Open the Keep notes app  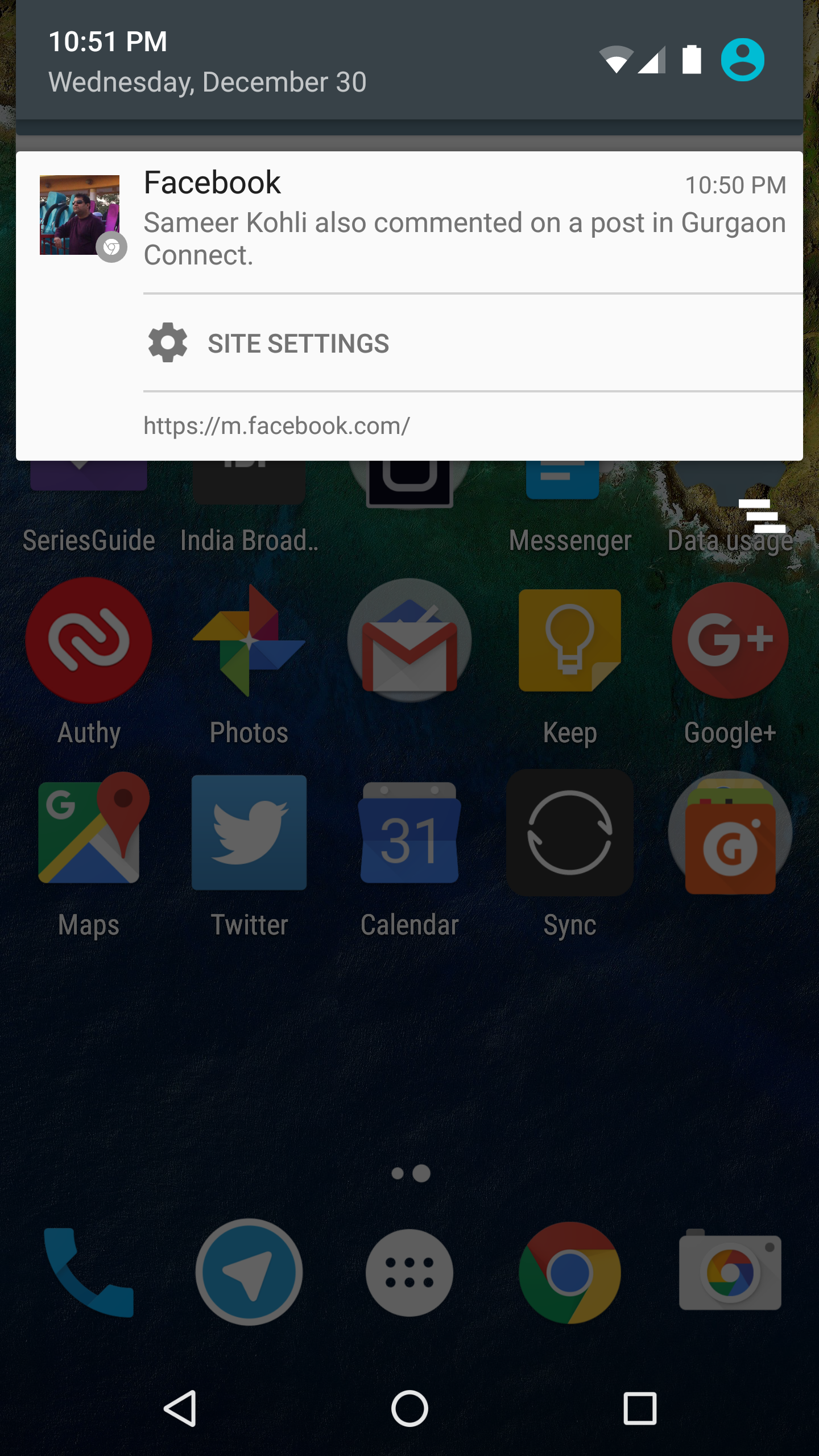[x=569, y=641]
